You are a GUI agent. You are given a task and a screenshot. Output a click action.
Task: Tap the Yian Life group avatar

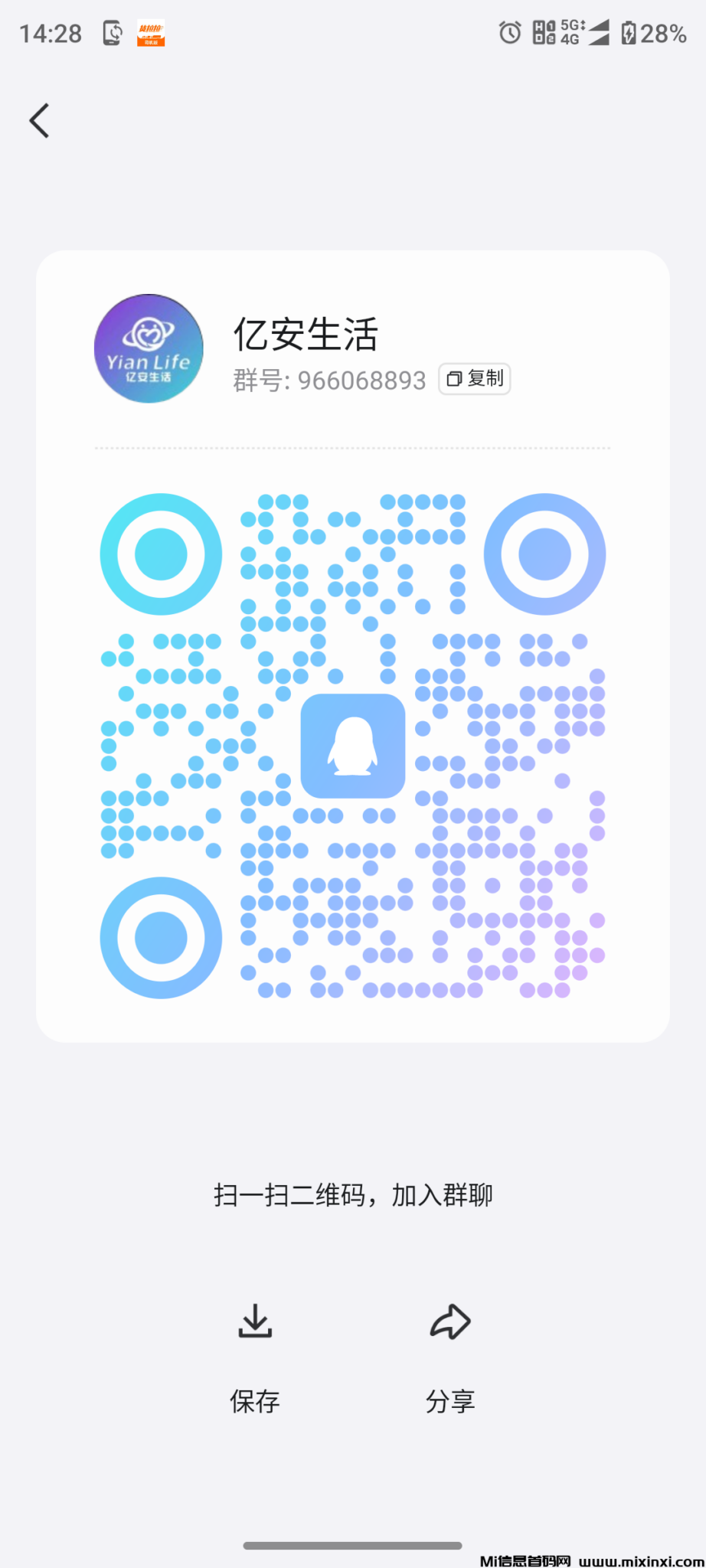click(149, 348)
